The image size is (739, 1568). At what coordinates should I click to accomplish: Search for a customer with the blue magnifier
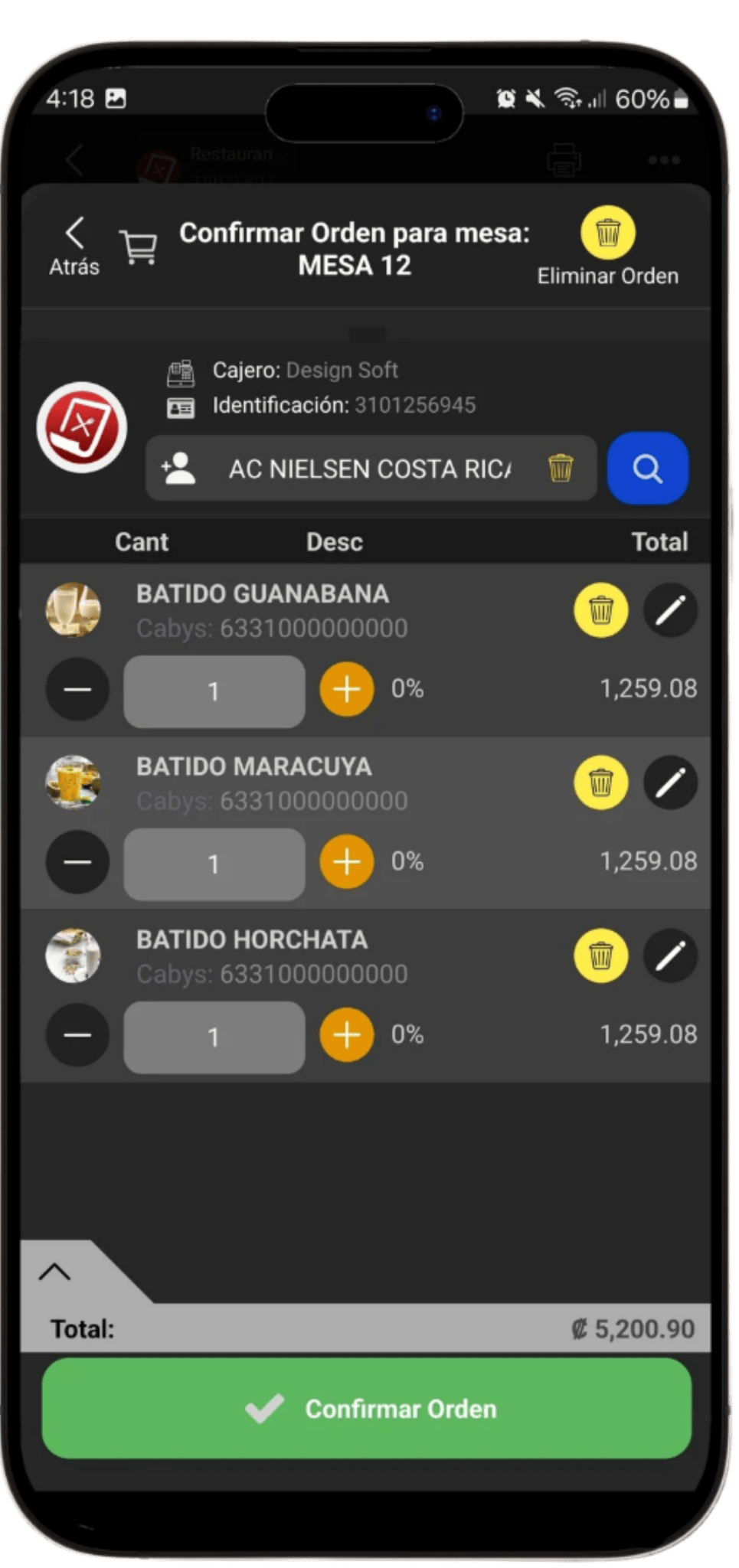click(647, 468)
